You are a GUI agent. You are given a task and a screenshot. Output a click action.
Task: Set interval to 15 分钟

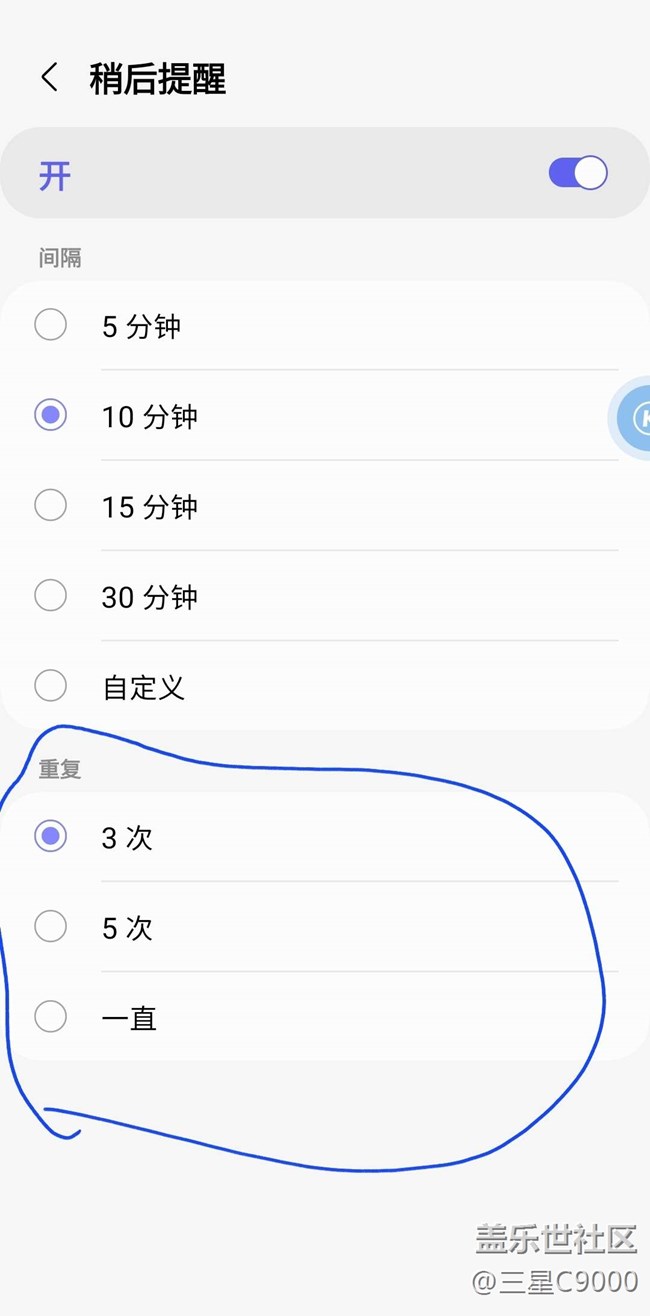(325, 505)
